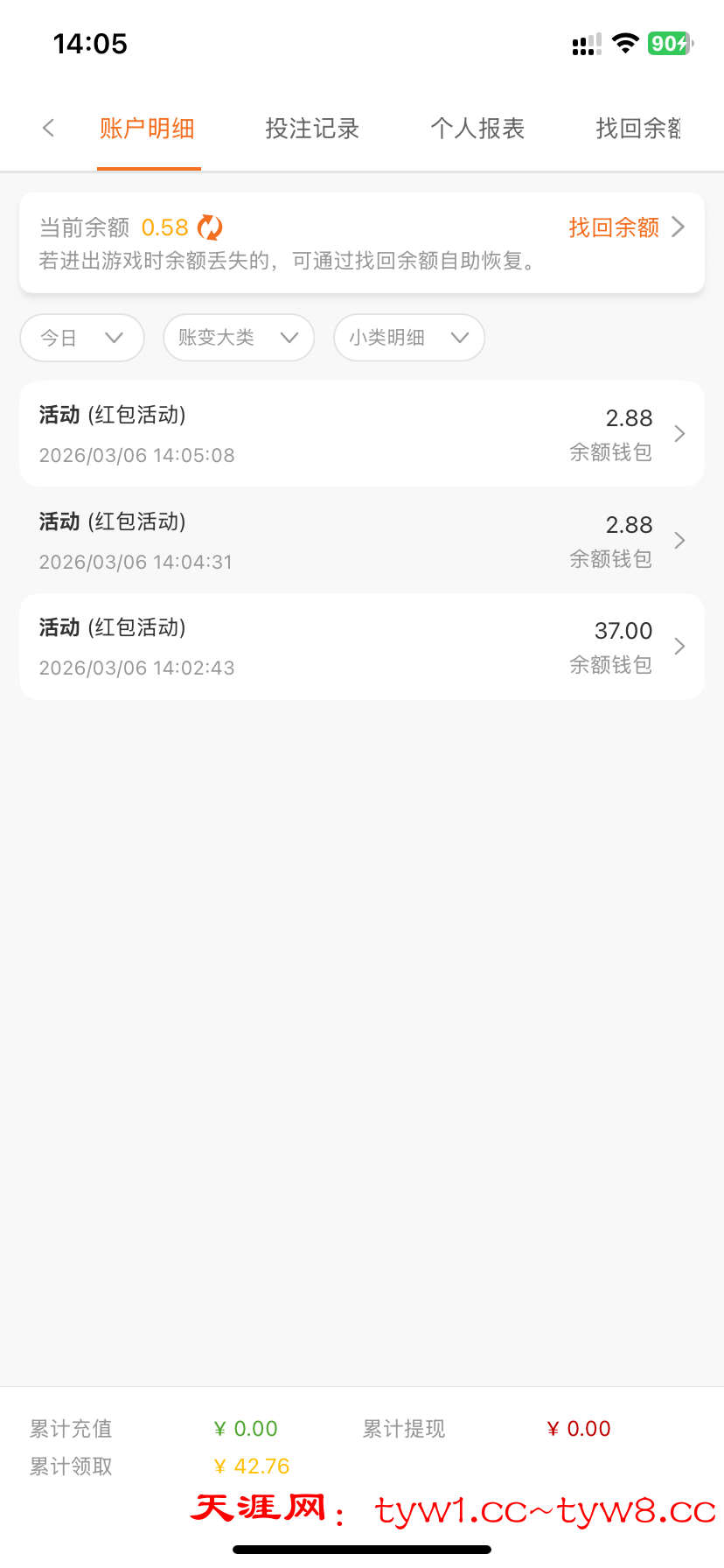Open the 37.00 红包活动 record
This screenshot has height=1568, width=724.
(x=361, y=647)
